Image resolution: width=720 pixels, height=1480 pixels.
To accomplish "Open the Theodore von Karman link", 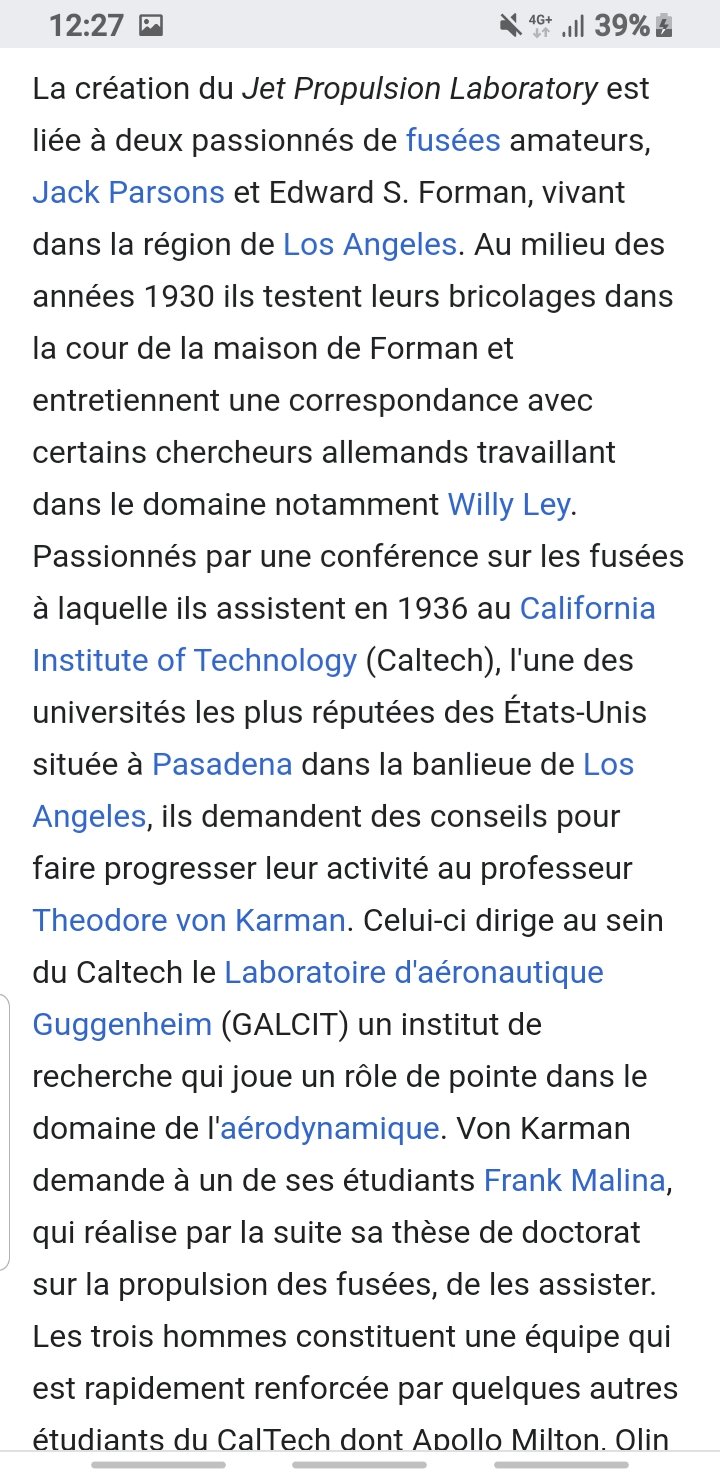I will point(189,920).
